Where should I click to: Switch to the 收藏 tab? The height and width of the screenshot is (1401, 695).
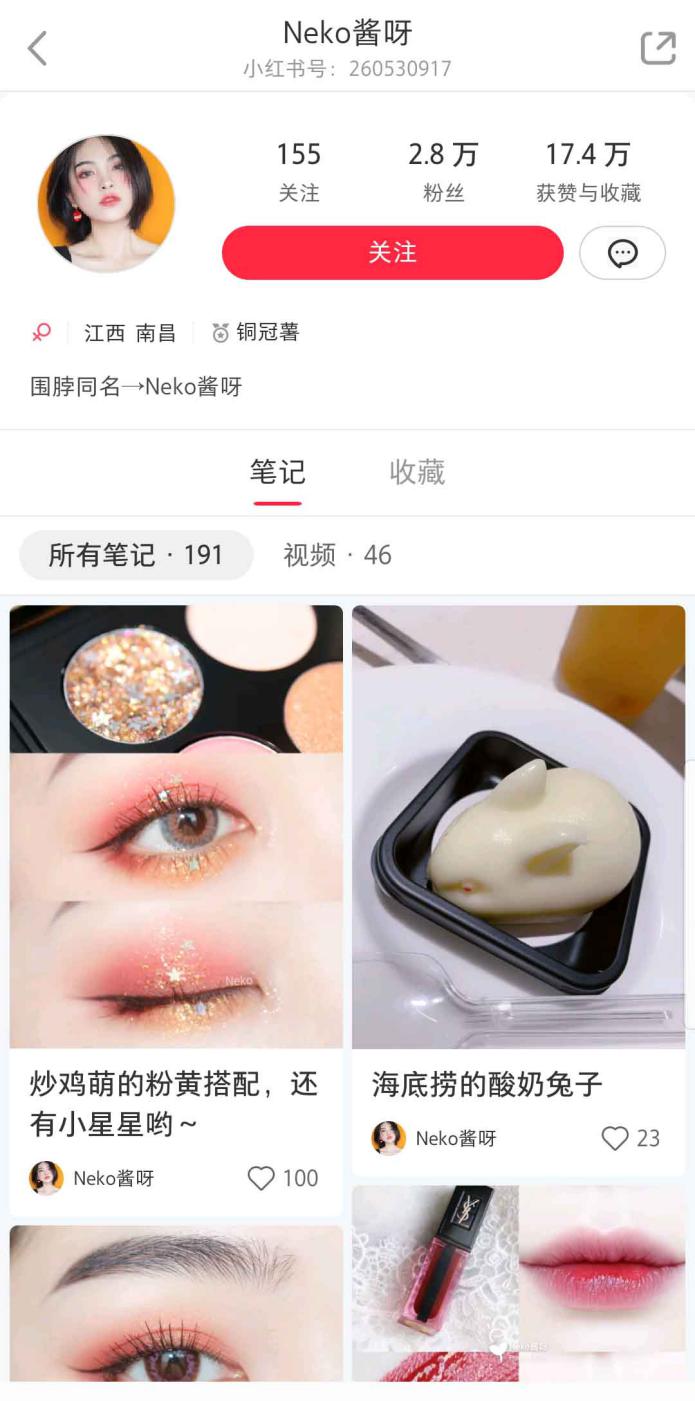tap(417, 472)
